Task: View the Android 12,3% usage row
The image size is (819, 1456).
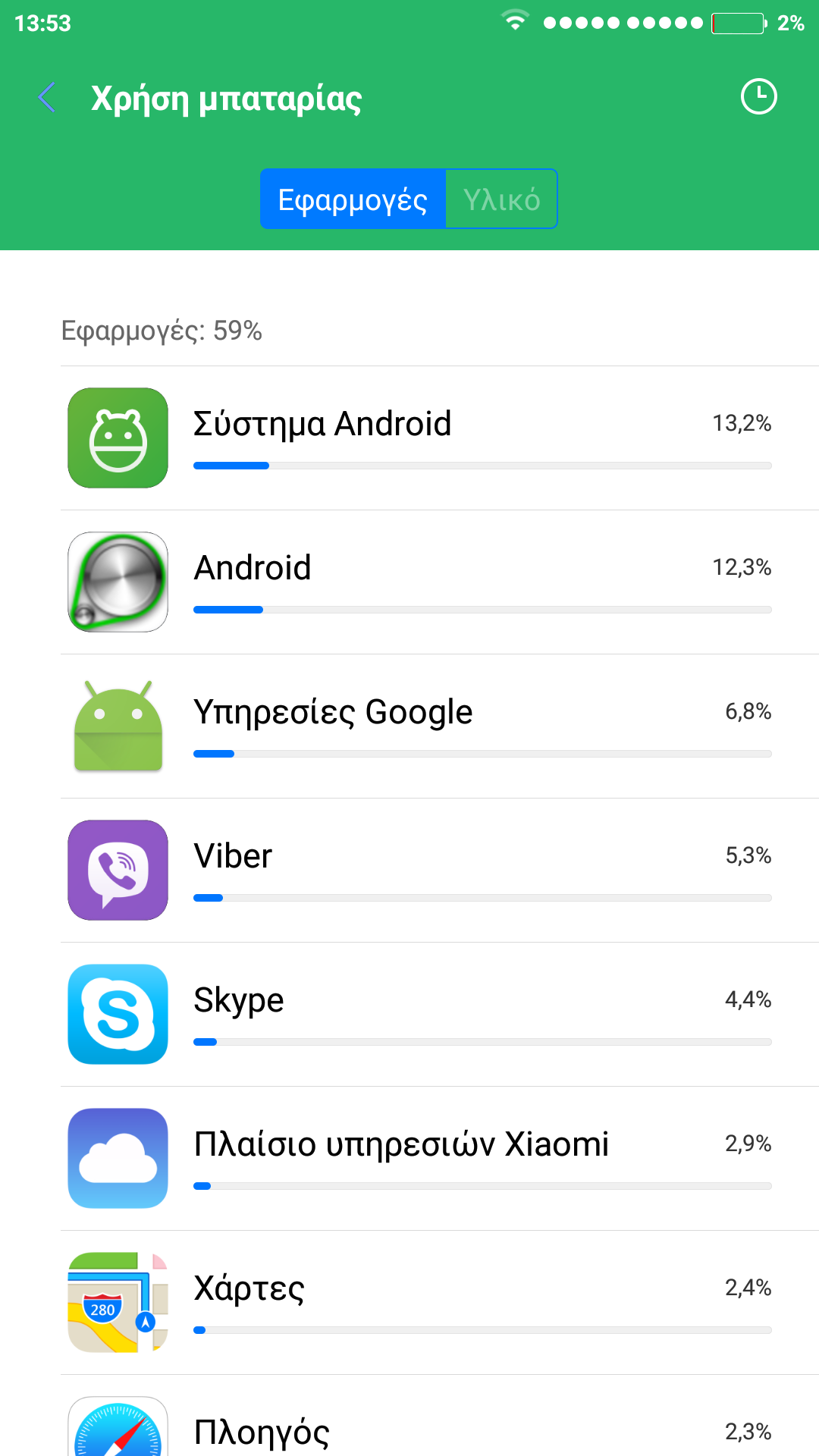Action: tap(440, 582)
